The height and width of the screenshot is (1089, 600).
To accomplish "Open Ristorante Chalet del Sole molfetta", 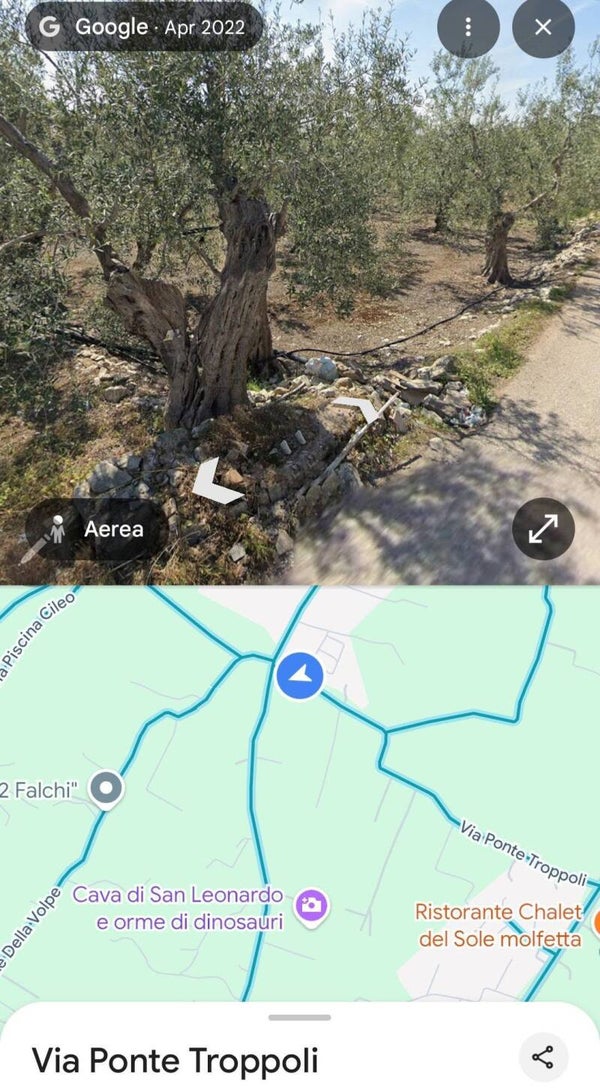I will coord(499,925).
